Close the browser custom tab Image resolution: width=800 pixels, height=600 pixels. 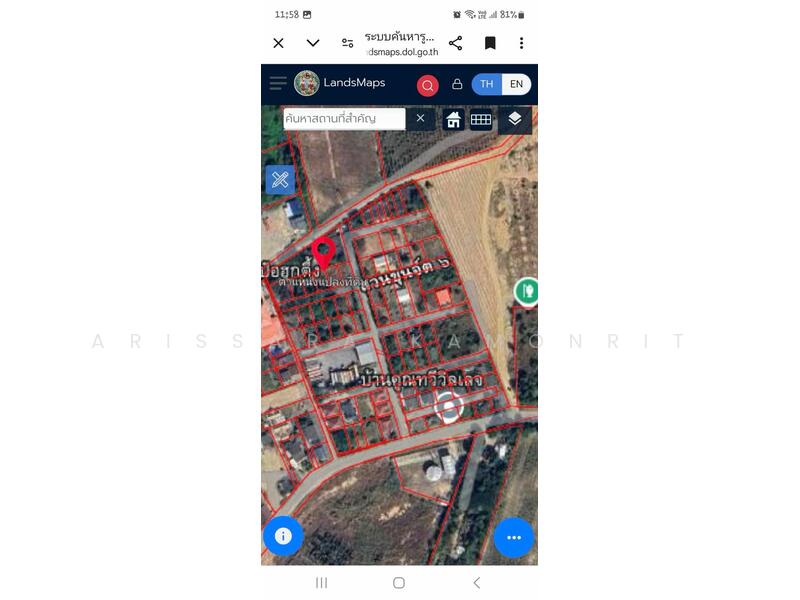coord(279,43)
